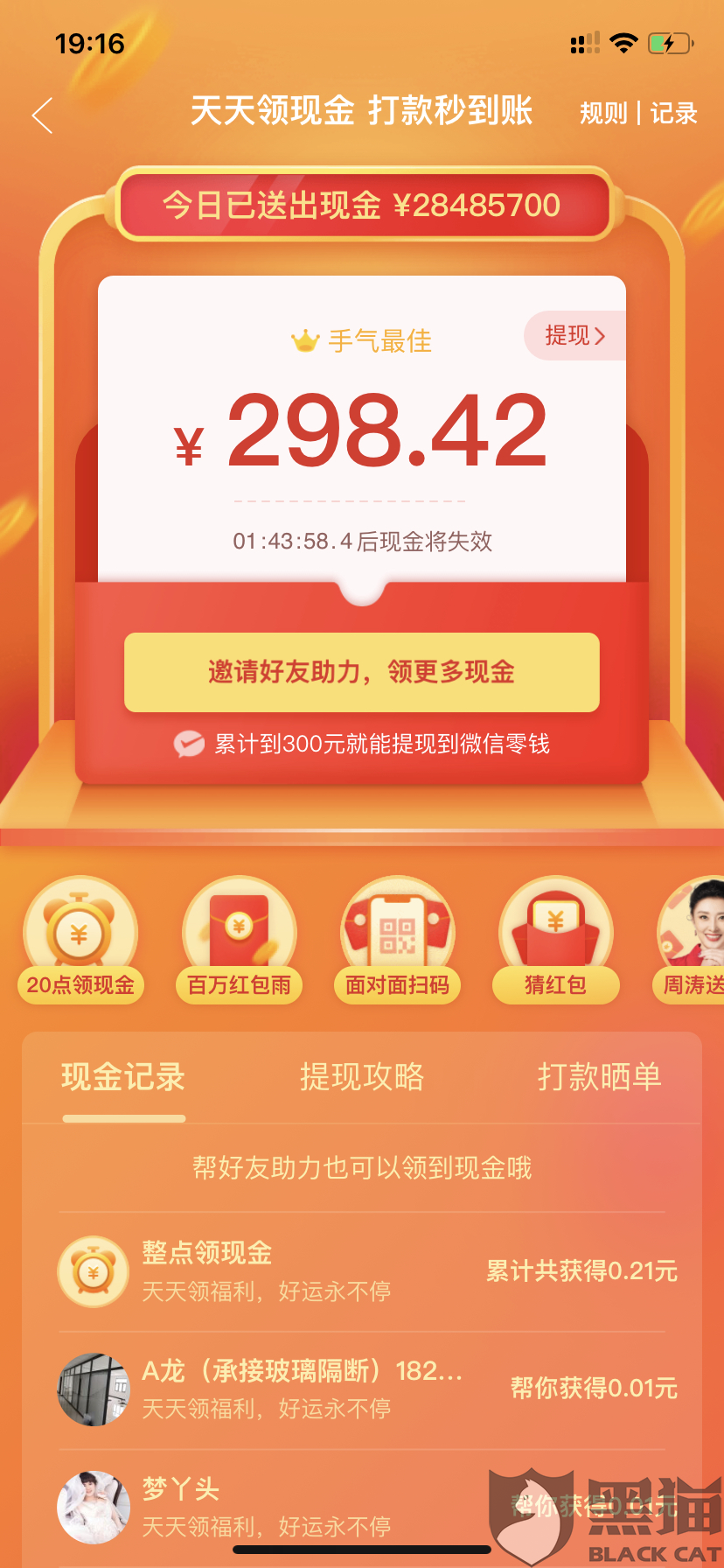
Task: Go back using the top-left arrow
Action: click(43, 115)
